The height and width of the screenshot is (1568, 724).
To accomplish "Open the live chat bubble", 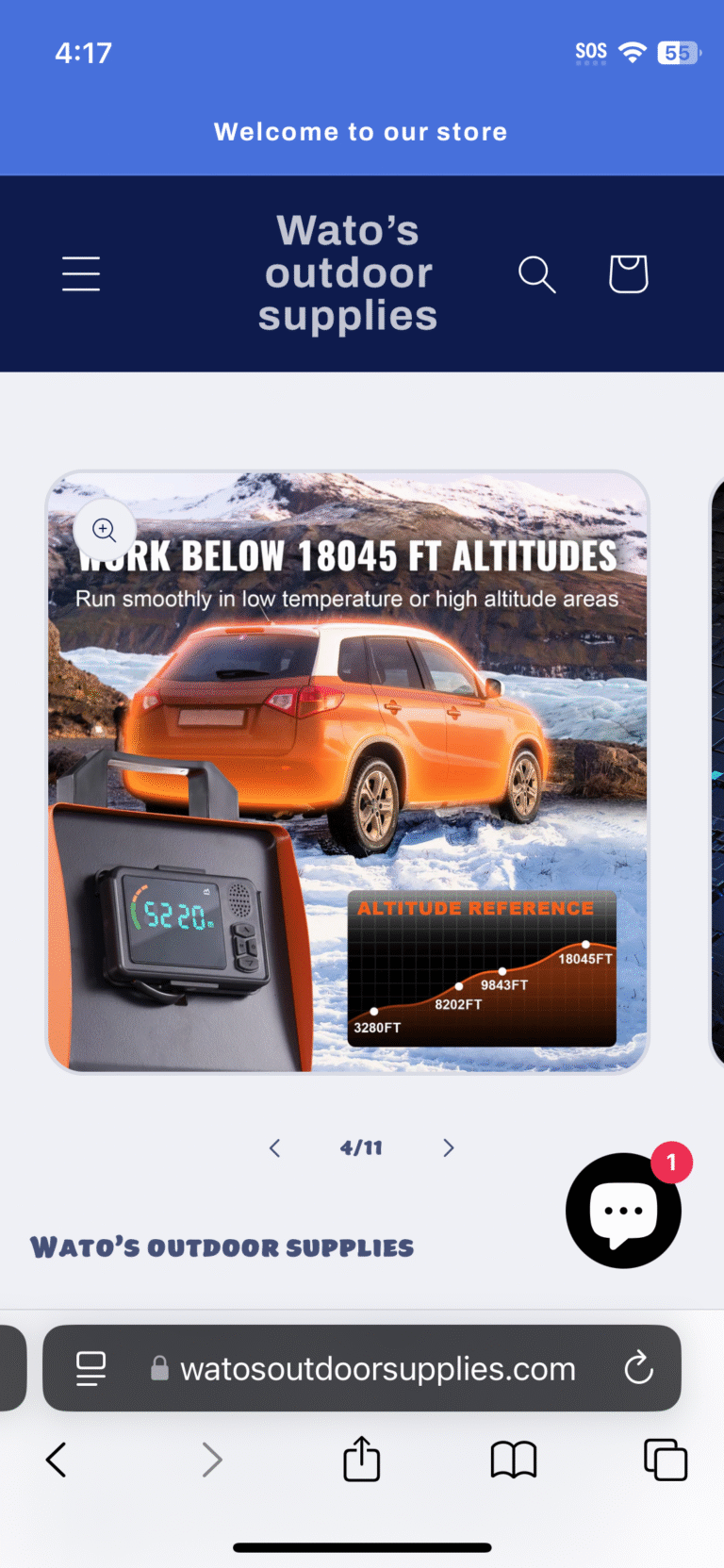I will pyautogui.click(x=623, y=1211).
